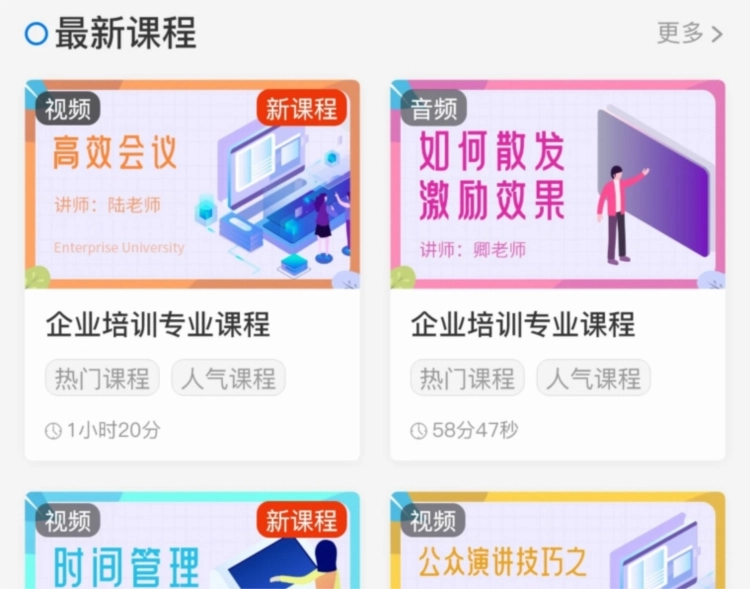Select 人气课程 tag under 如何散发激励效果 course
This screenshot has height=589, width=750.
594,378
